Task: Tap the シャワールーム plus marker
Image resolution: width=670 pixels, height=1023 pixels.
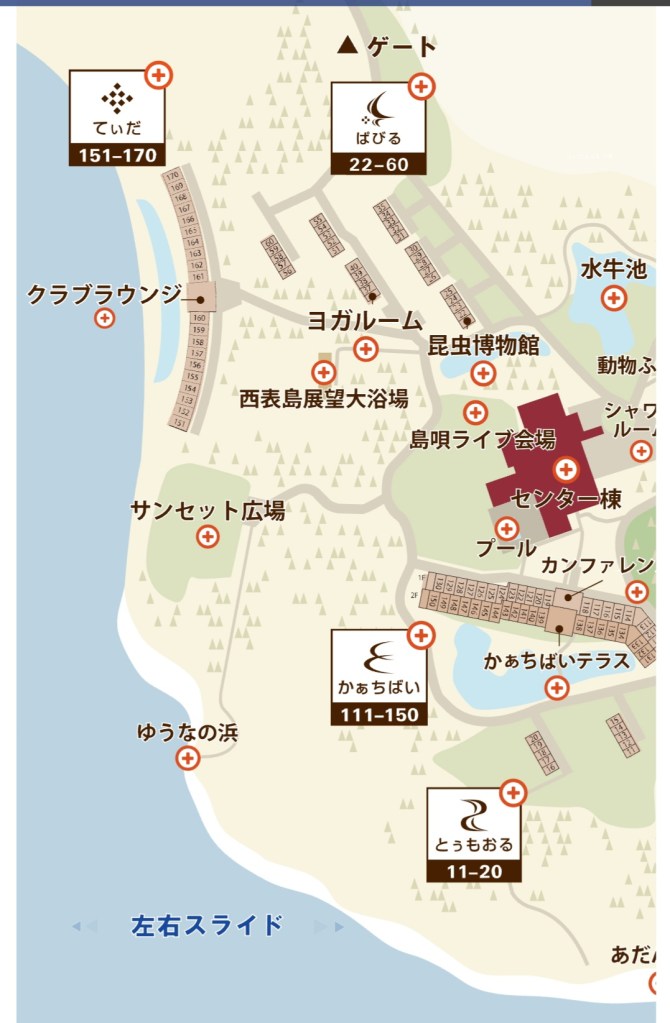Action: [641, 451]
